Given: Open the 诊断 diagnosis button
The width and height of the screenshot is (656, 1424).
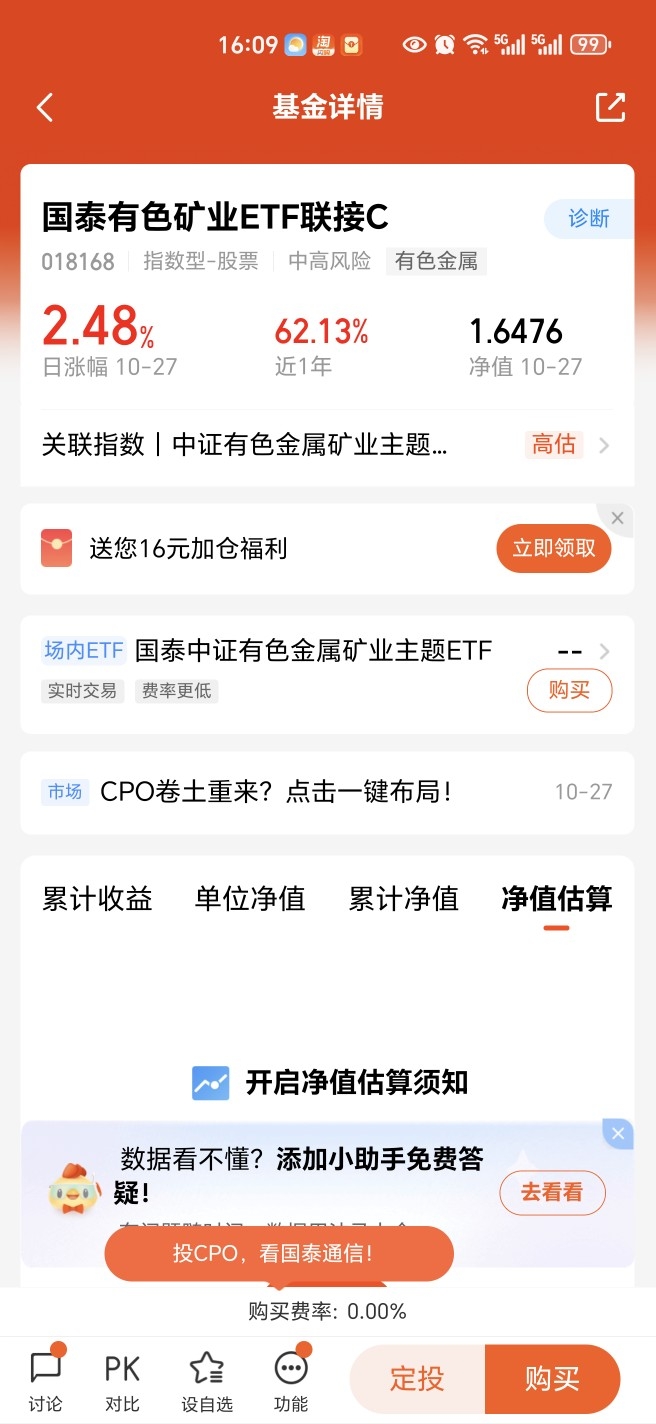Looking at the screenshot, I should click(589, 219).
